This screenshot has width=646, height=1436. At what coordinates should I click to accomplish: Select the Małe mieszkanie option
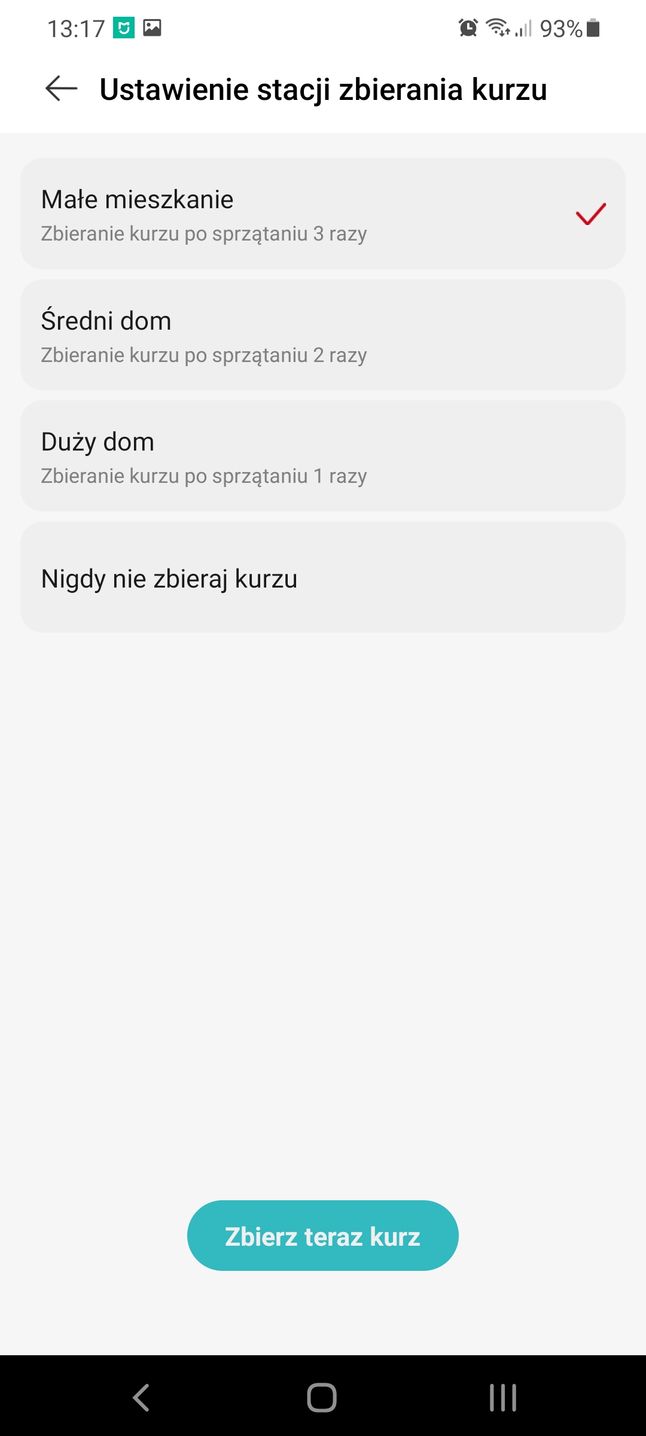point(322,214)
